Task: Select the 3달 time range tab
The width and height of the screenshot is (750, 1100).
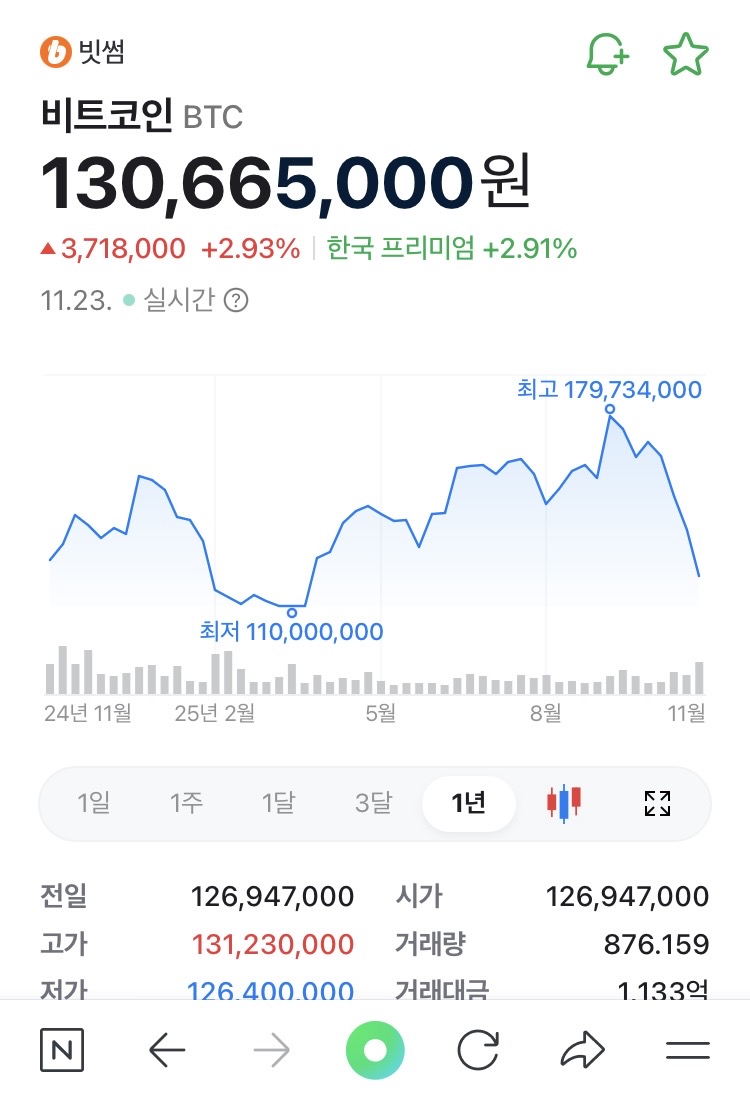Action: coord(373,803)
